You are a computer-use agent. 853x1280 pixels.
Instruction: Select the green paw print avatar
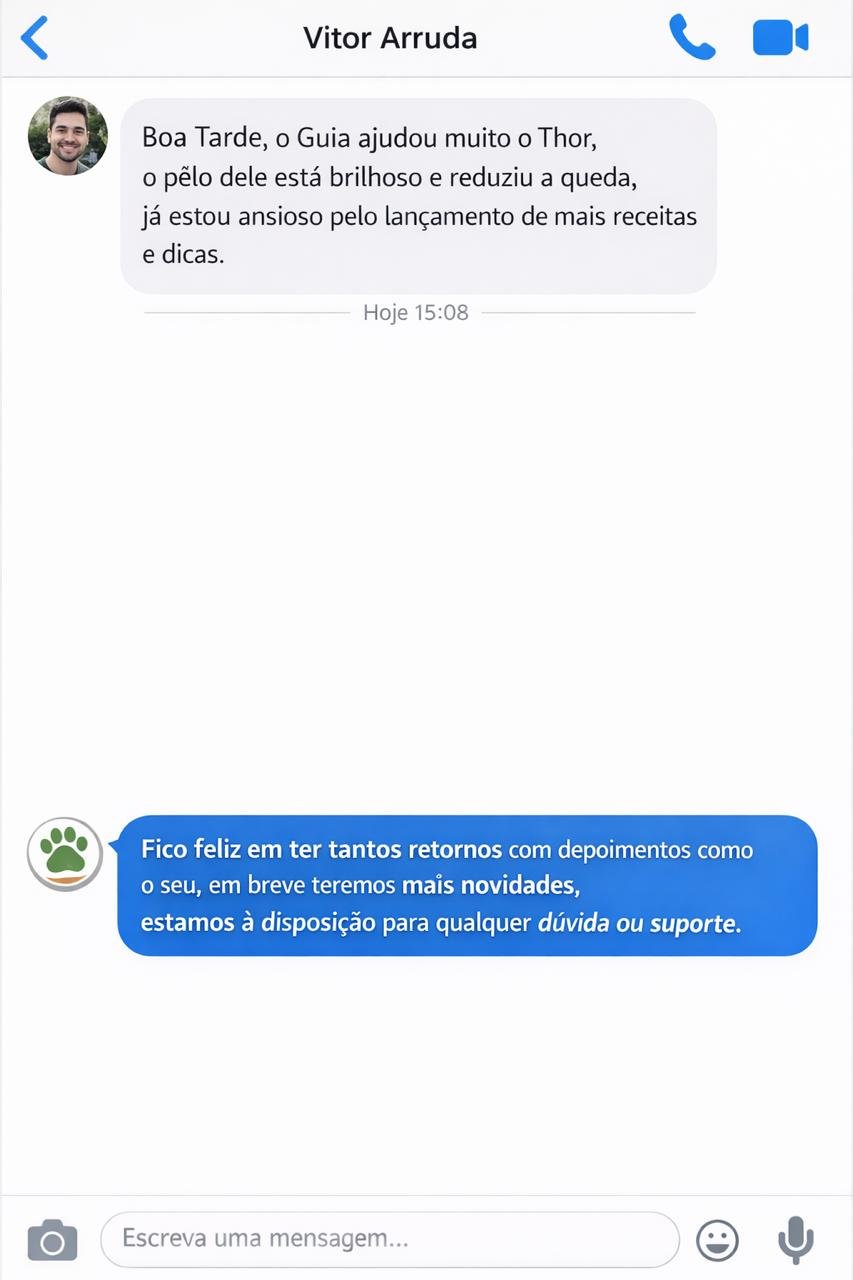64,853
